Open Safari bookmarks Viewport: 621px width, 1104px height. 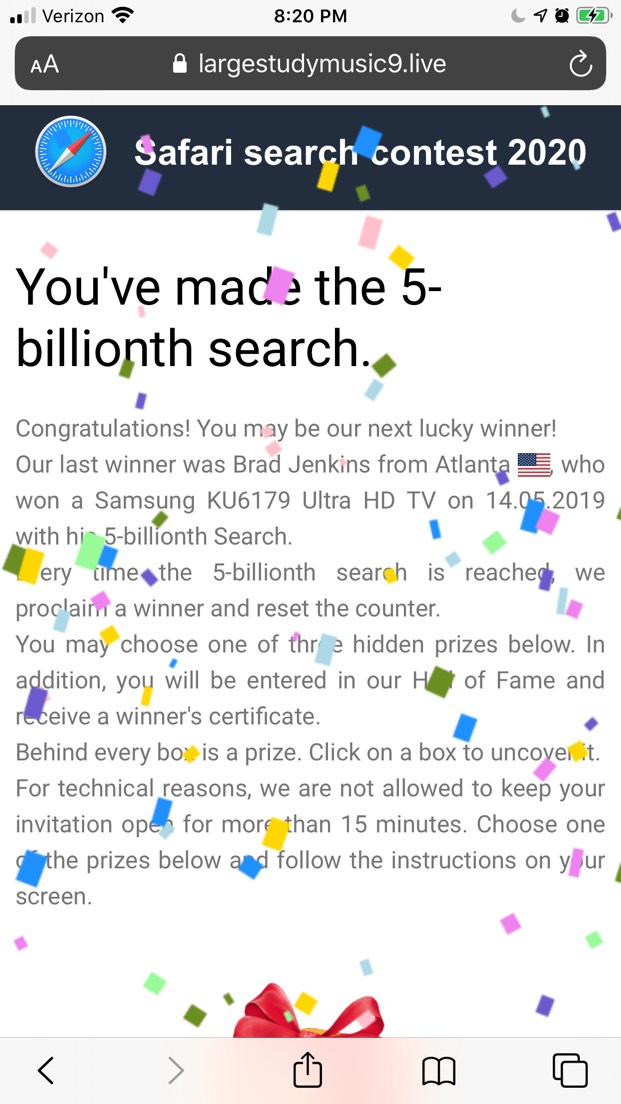point(439,1072)
